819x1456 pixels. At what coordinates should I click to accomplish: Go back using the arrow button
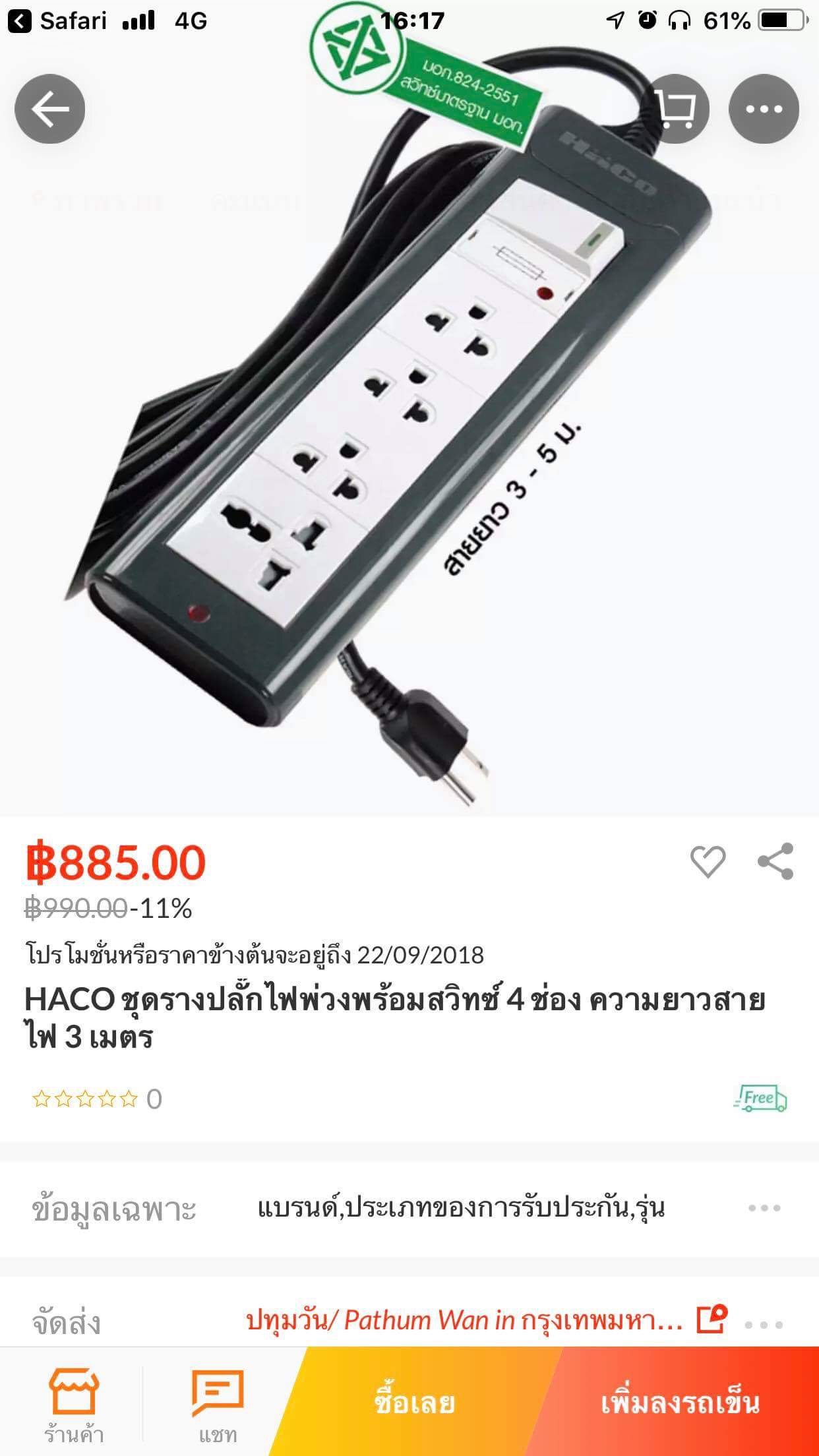click(50, 109)
